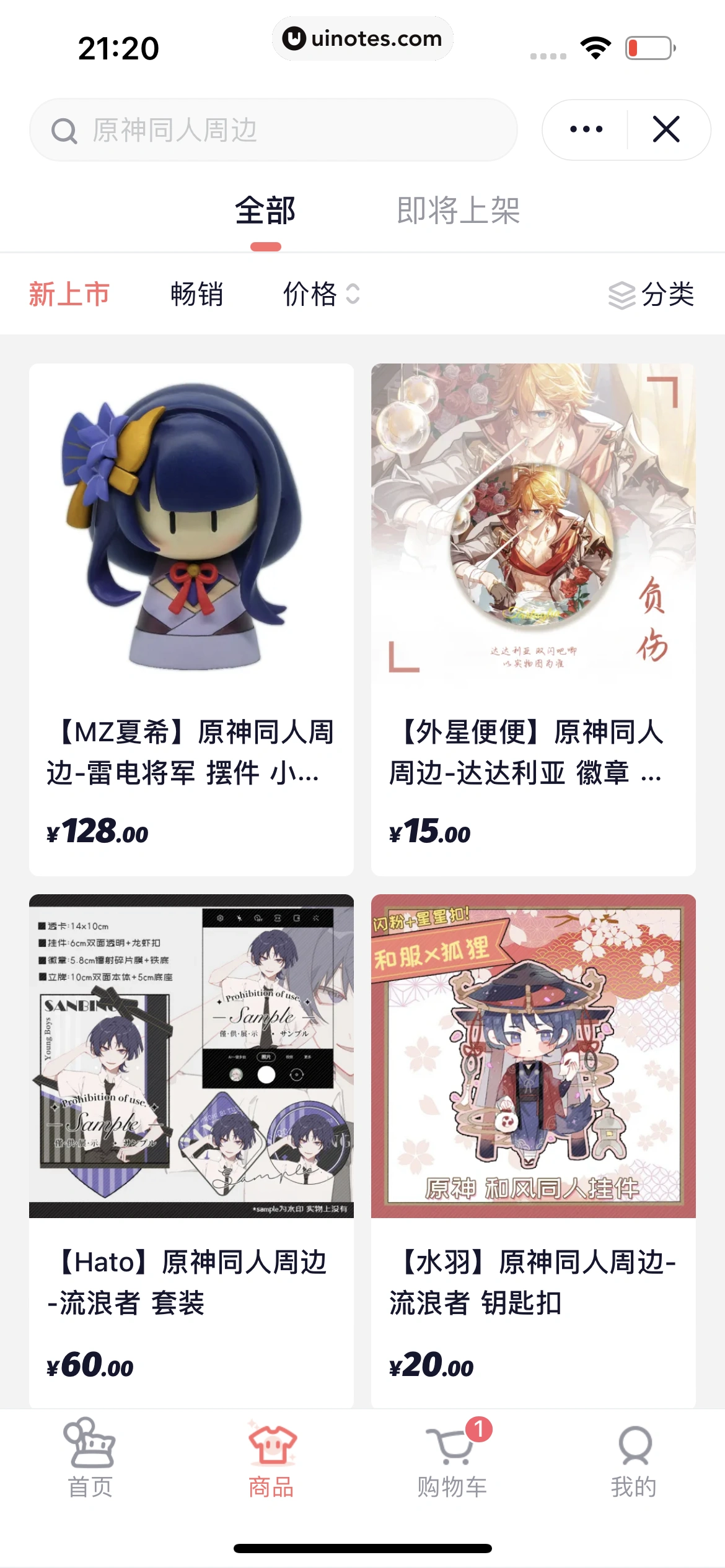Open the mini-program three-dot menu
The image size is (725, 1568).
coord(586,129)
